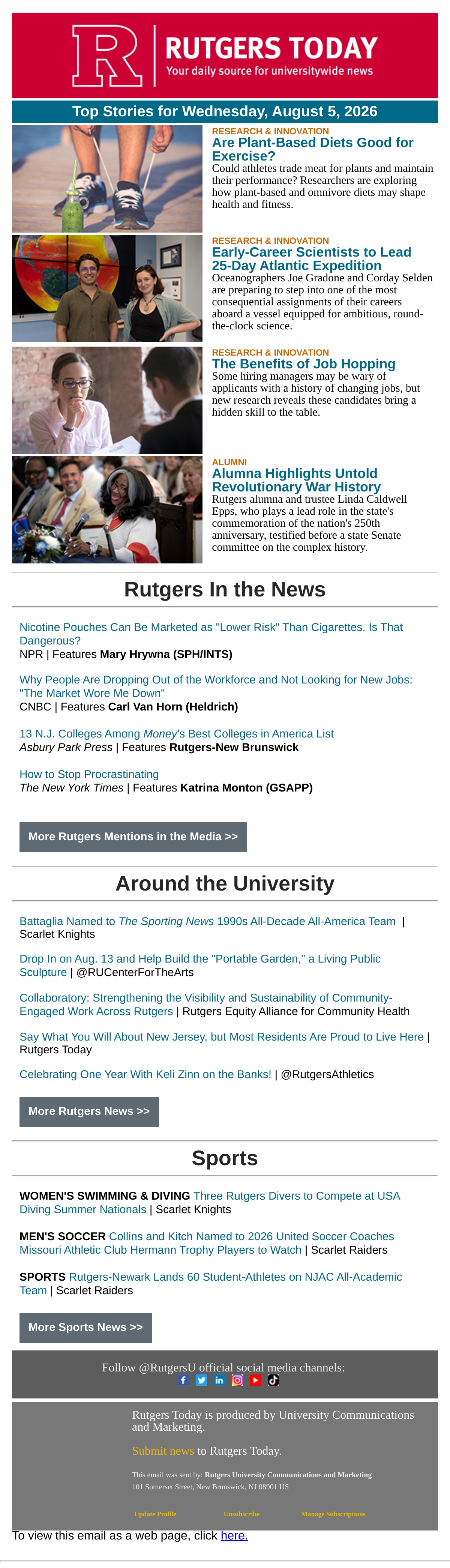Tap the Revolutionary War History story photo
Screen dimensions: 450x1568
107,510
